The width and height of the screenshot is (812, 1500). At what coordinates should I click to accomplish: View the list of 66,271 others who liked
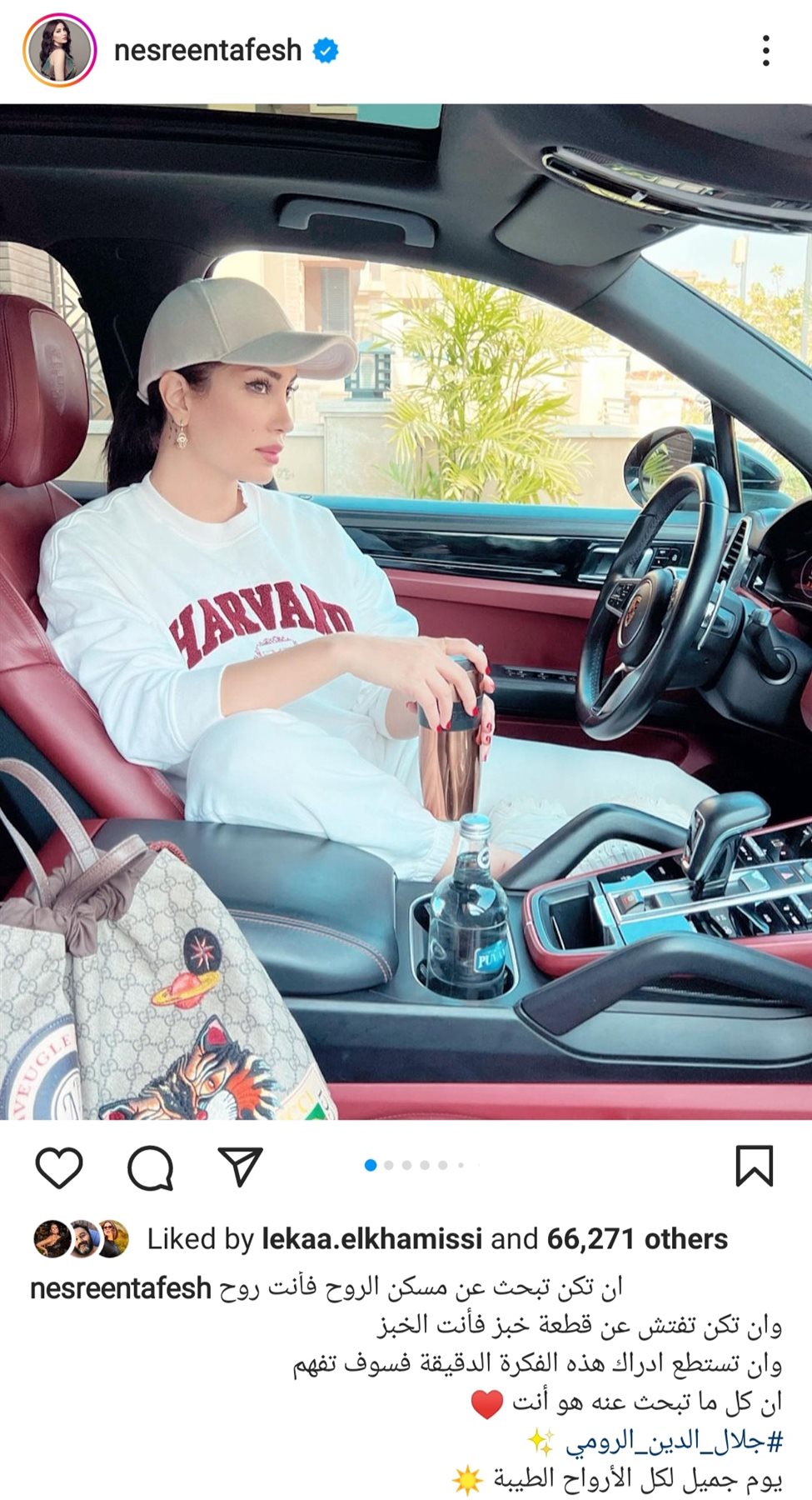point(637,1239)
